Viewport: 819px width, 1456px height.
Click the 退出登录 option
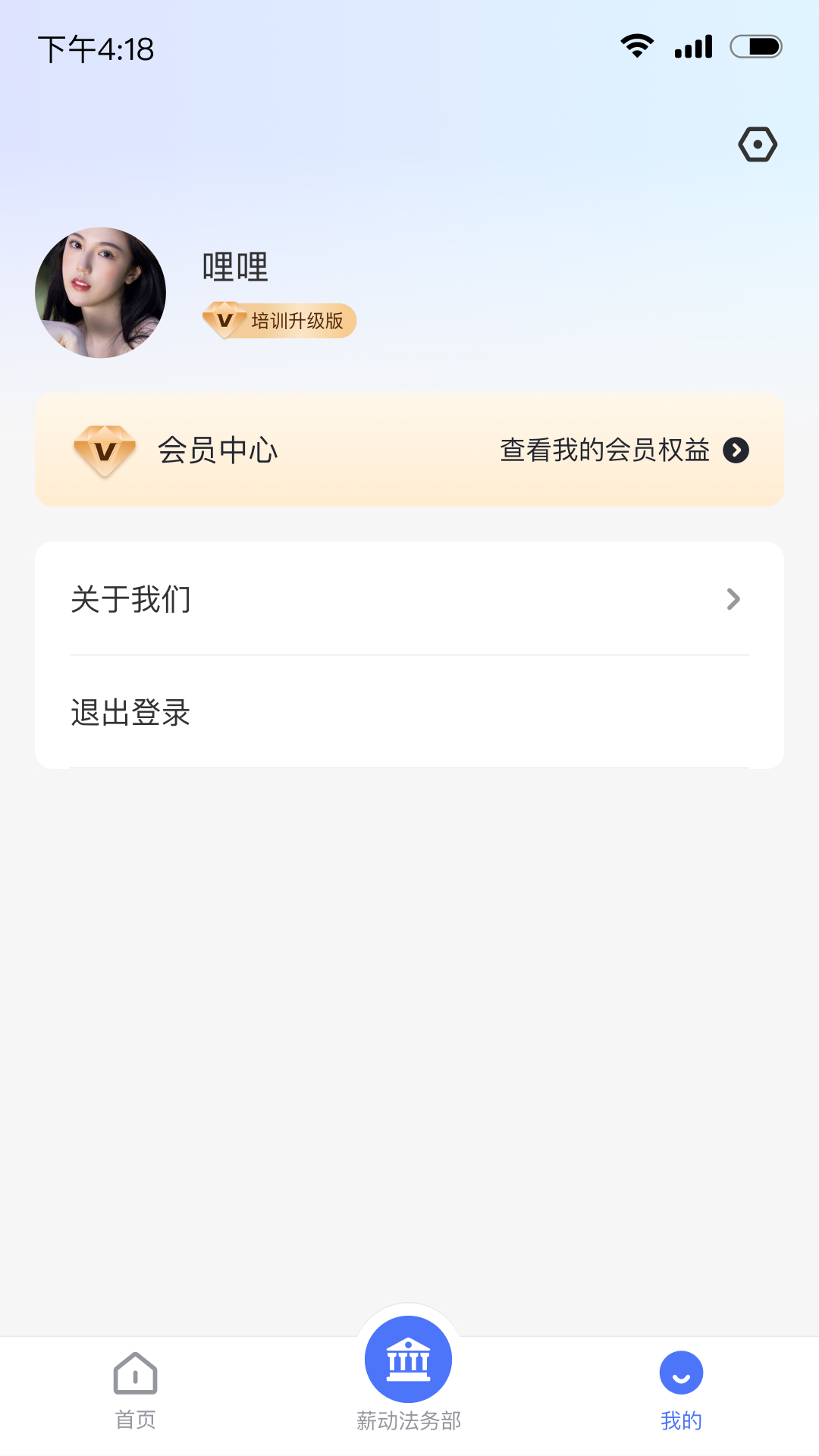[130, 713]
